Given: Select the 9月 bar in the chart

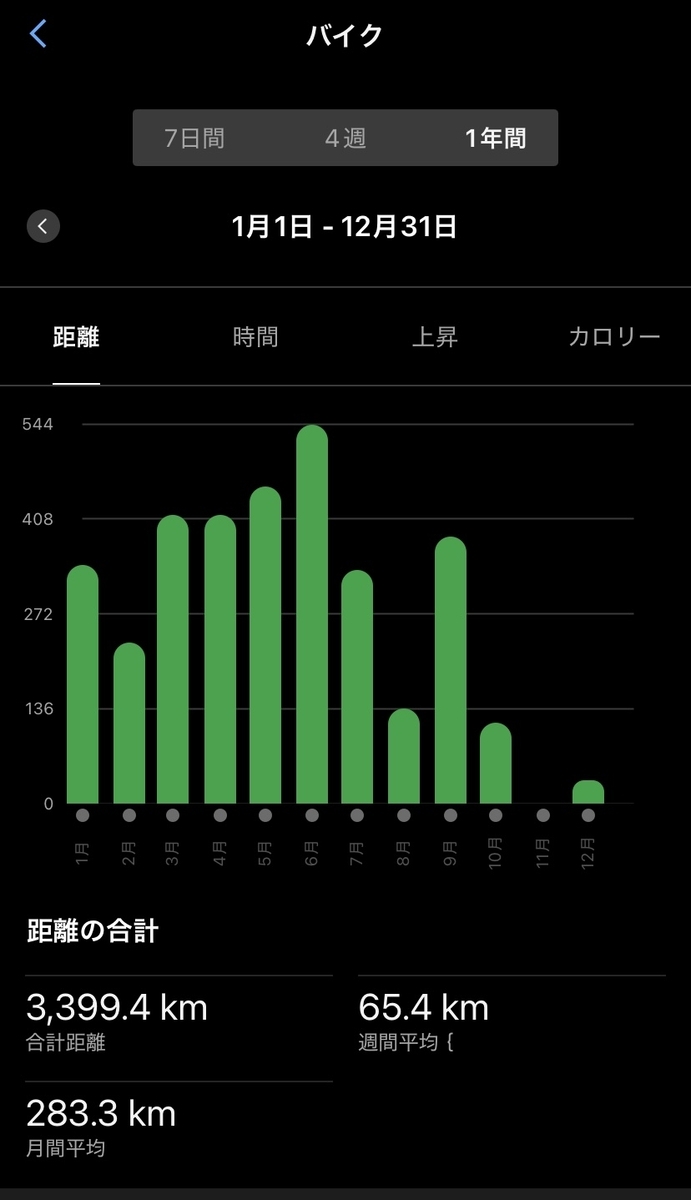Looking at the screenshot, I should point(450,670).
